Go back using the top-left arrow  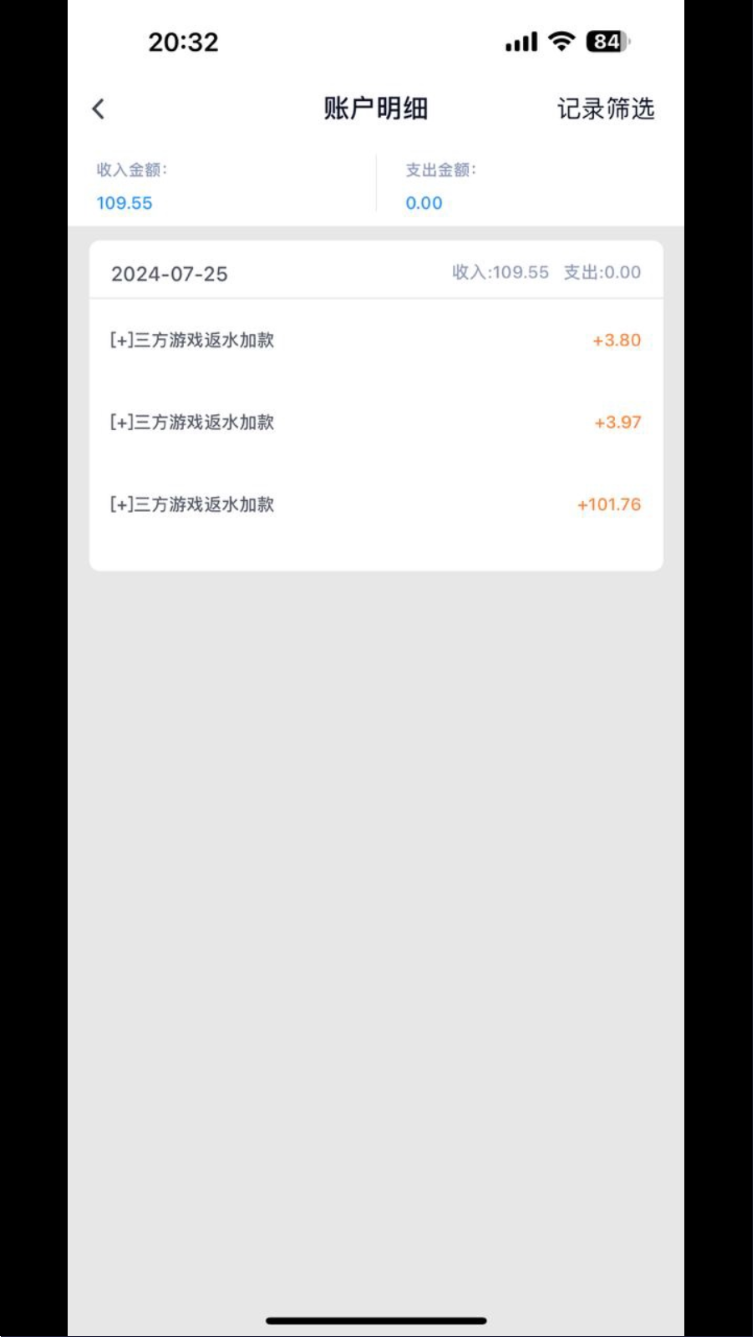tap(98, 109)
